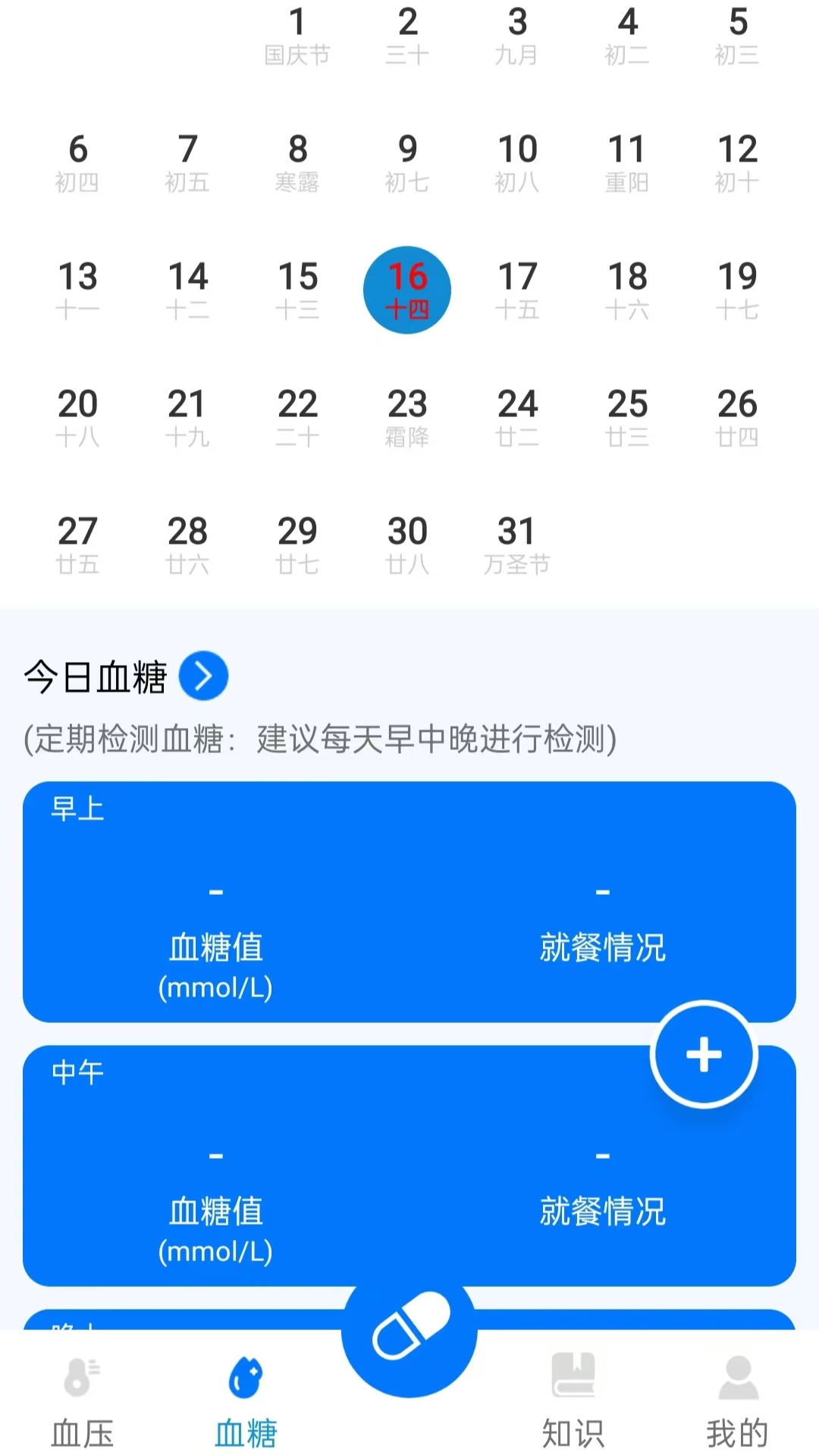Image resolution: width=819 pixels, height=1456 pixels.
Task: Pick October 11 重阳 on the calendar
Action: click(x=627, y=162)
